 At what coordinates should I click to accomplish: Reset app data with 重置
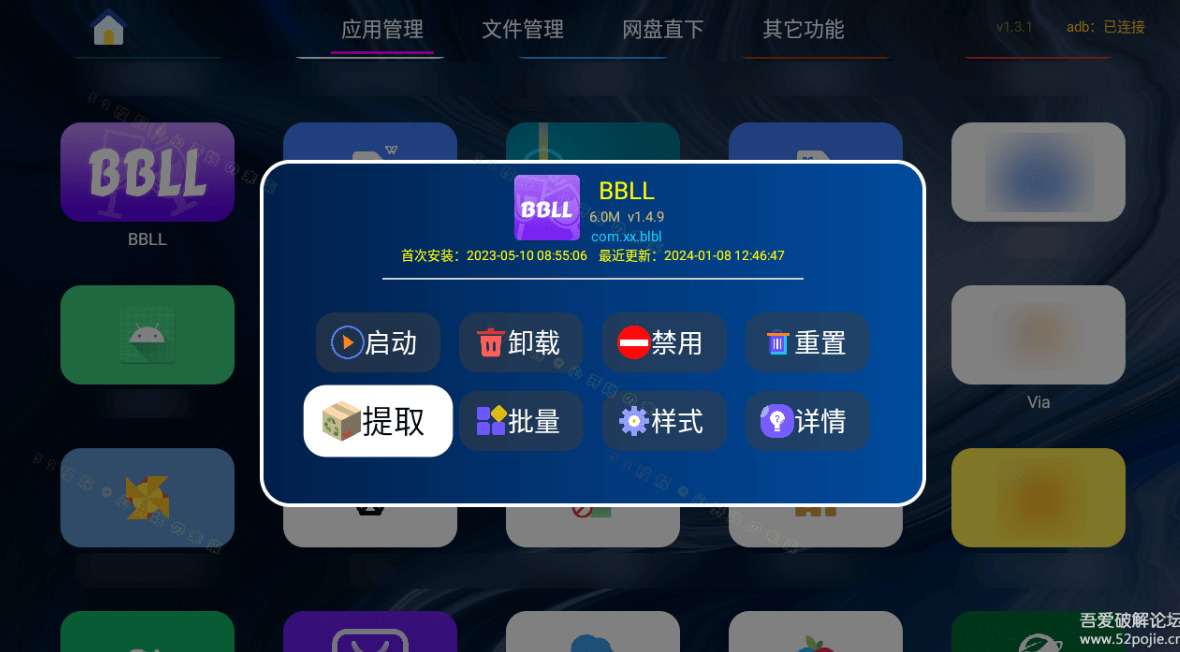coord(807,343)
